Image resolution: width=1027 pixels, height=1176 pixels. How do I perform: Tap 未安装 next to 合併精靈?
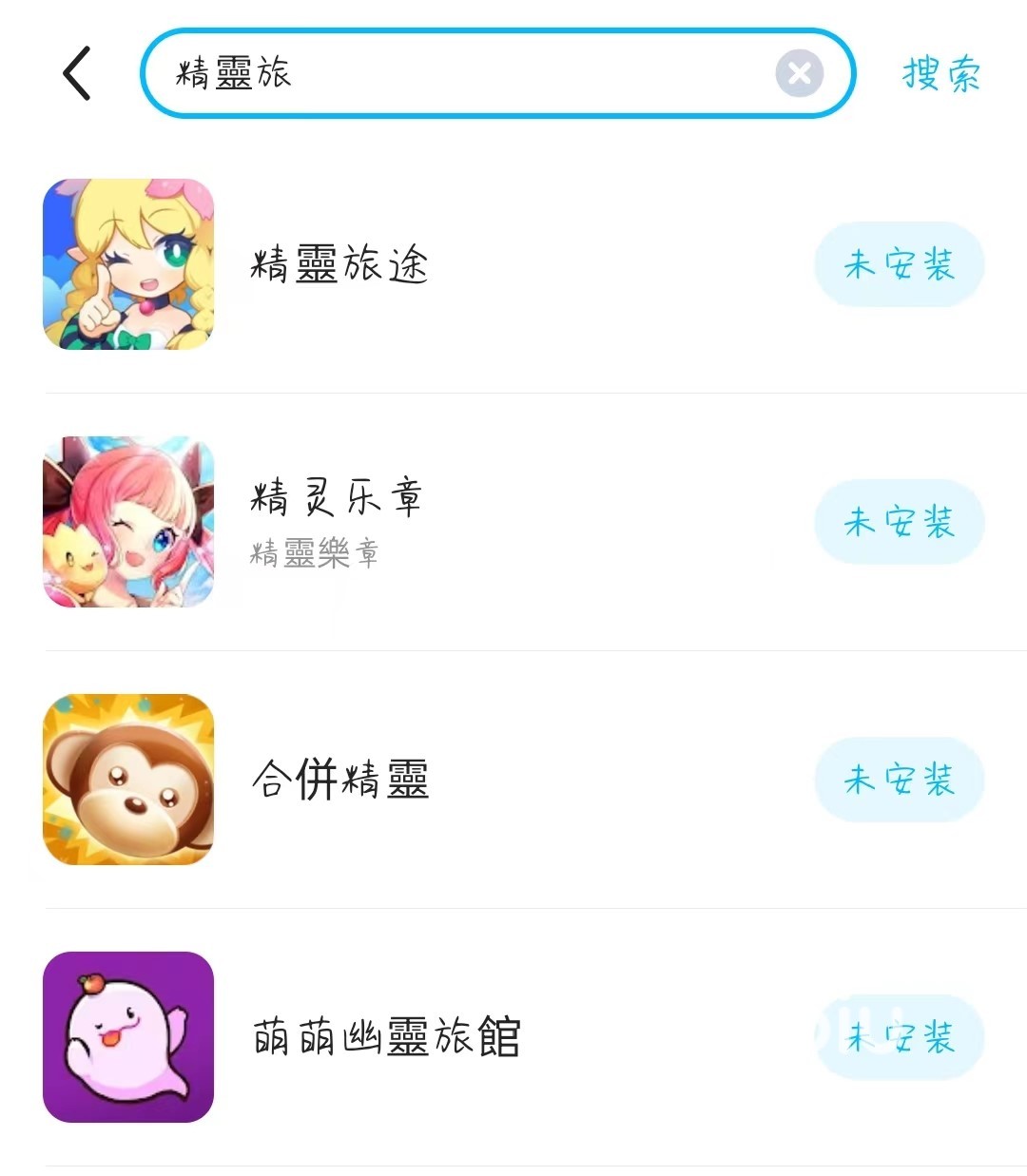899,780
